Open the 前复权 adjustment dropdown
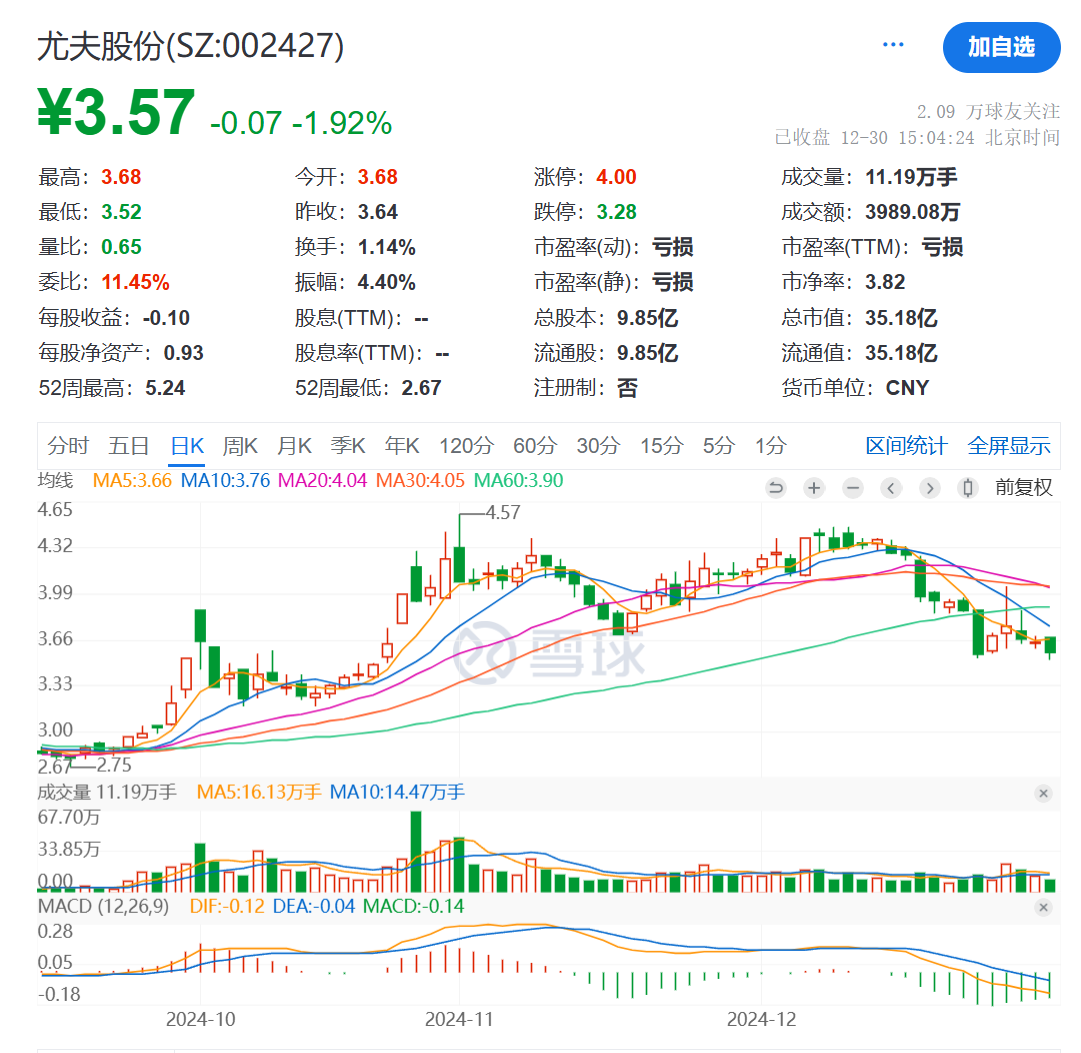1081x1053 pixels. click(1023, 488)
